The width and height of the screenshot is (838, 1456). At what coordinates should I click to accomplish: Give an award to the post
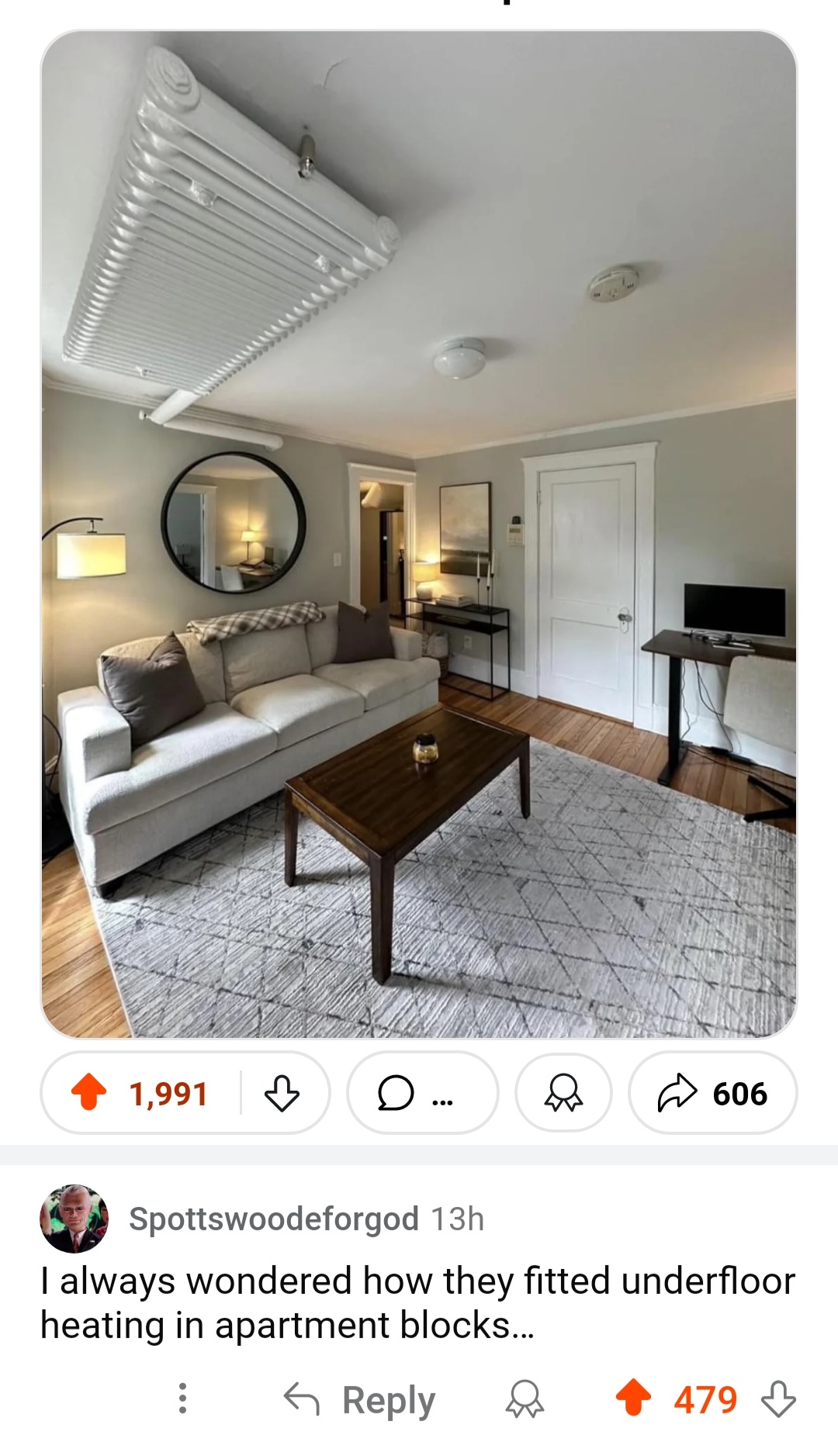[563, 1092]
